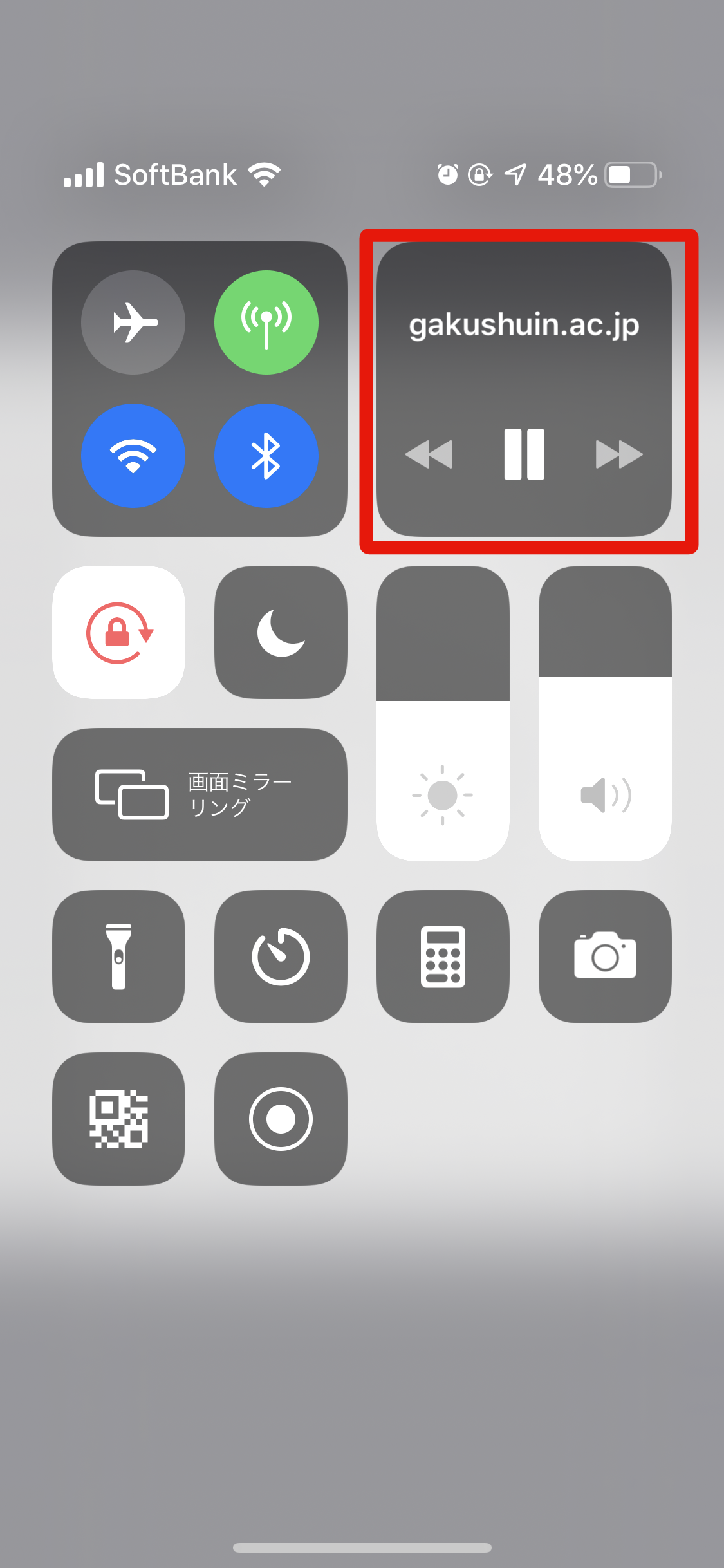Open the camera
Viewport: 724px width, 1568px height.
point(605,957)
